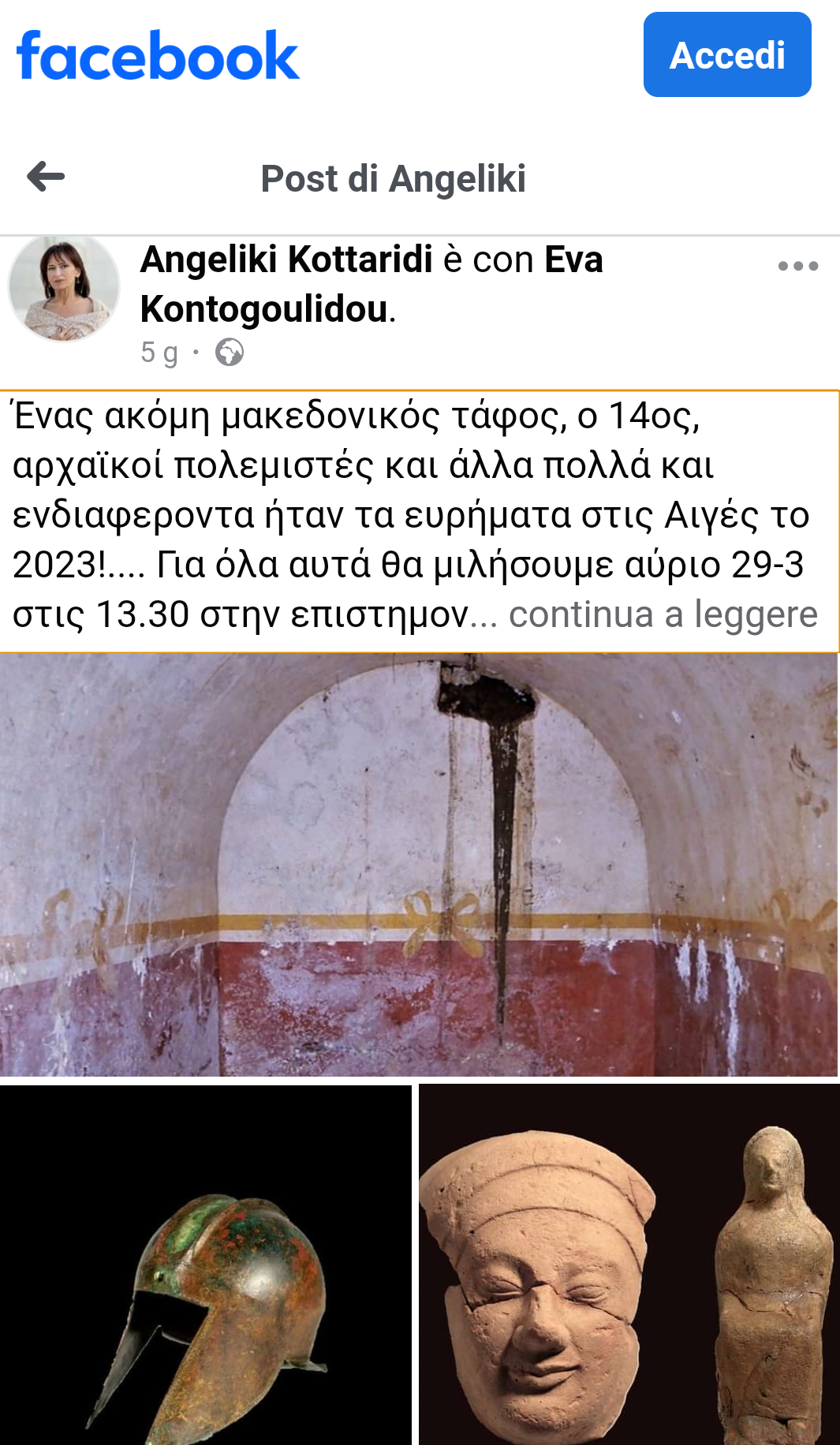Tap the Accedi login button

click(x=727, y=54)
